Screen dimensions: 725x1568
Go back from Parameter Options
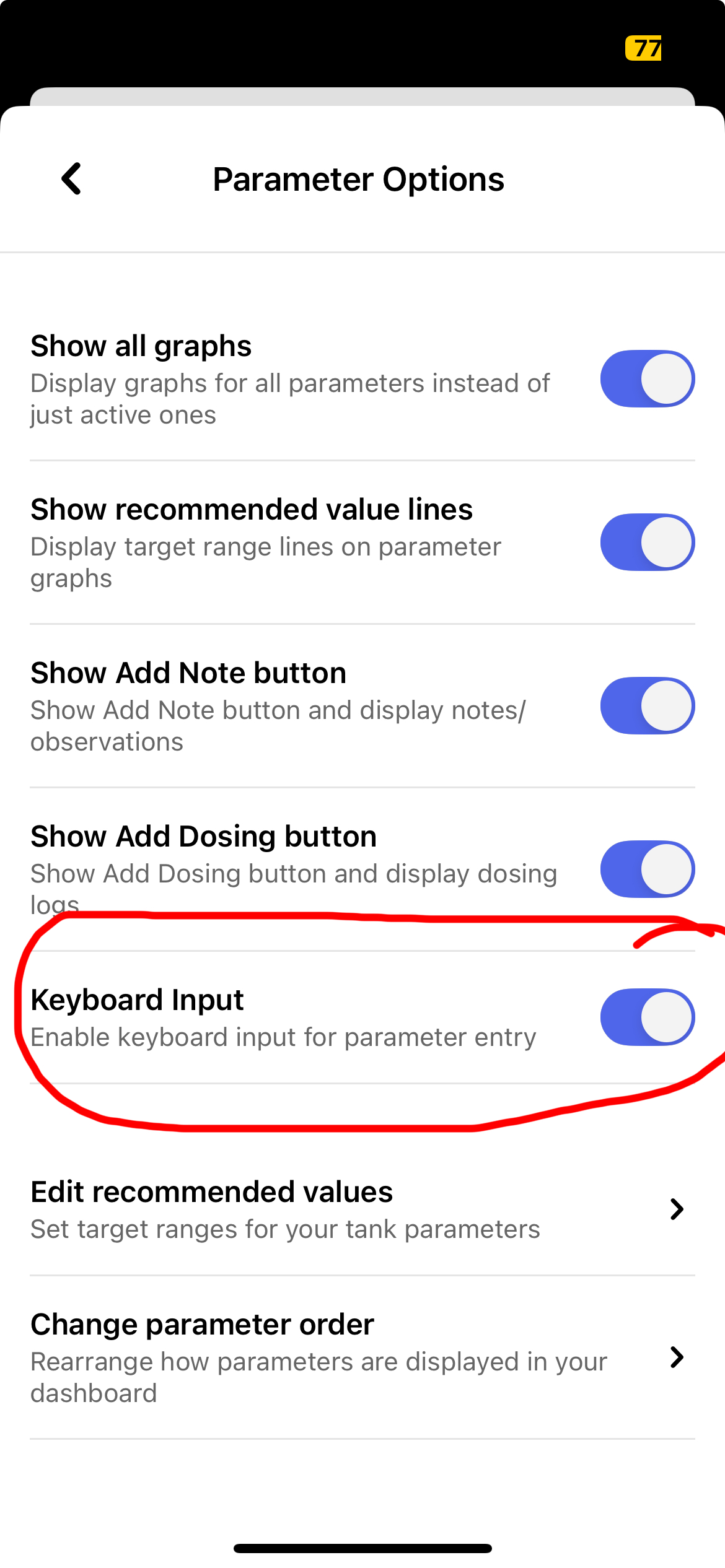72,179
